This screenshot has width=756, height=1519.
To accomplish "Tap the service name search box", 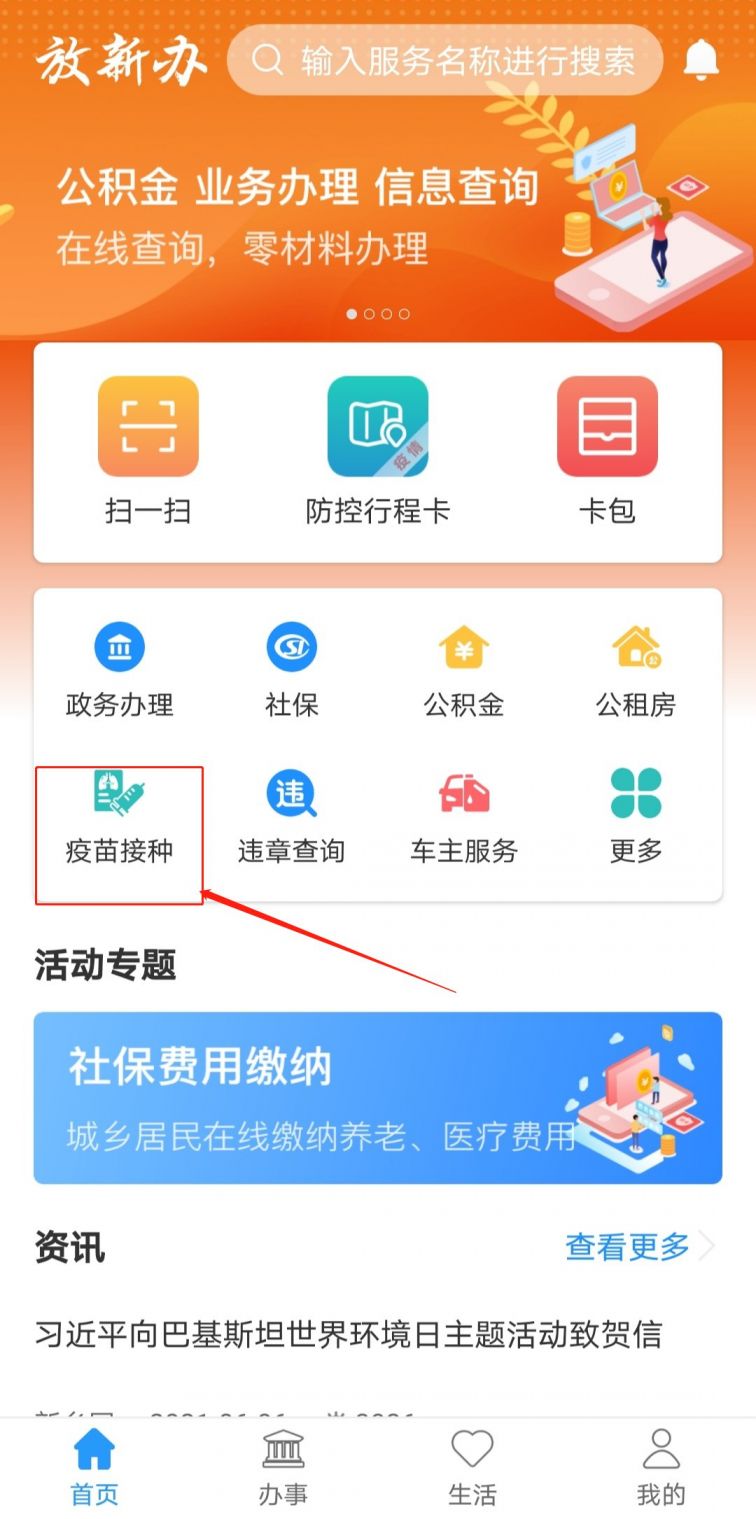I will (445, 60).
